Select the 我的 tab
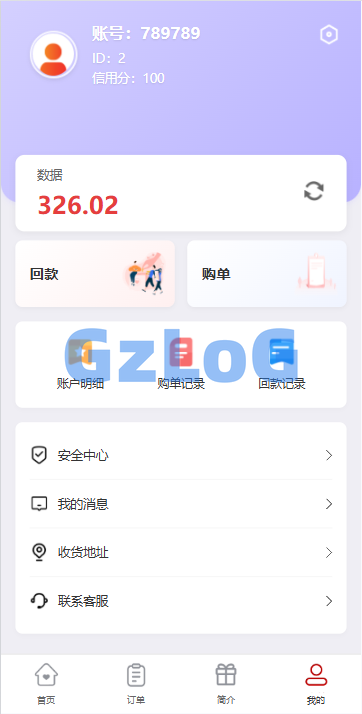This screenshot has width=362, height=714. pyautogui.click(x=316, y=684)
